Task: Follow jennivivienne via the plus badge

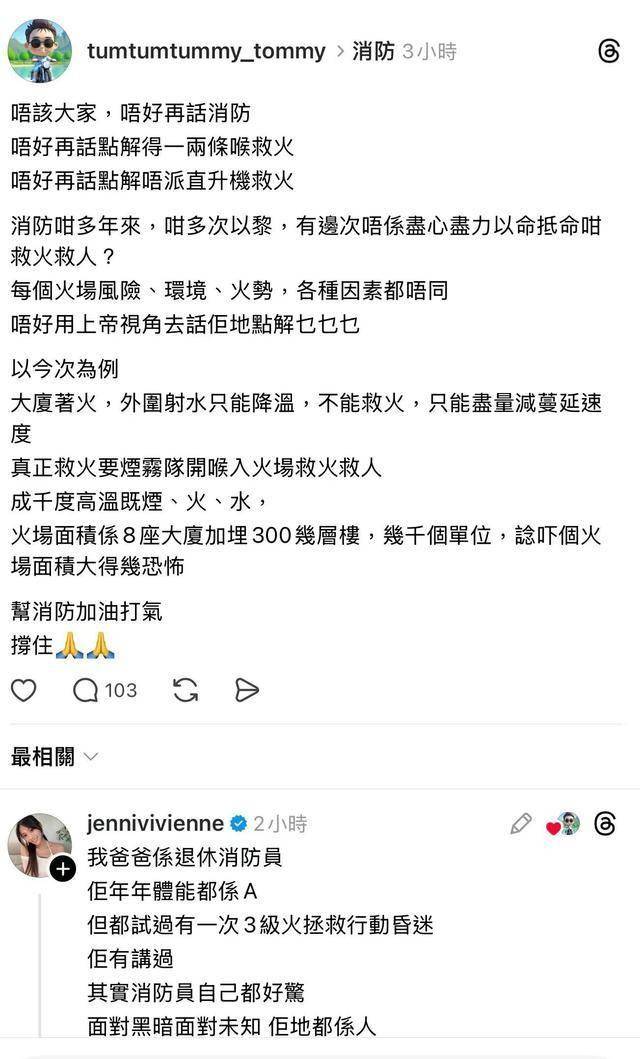Action: pyautogui.click(x=63, y=868)
